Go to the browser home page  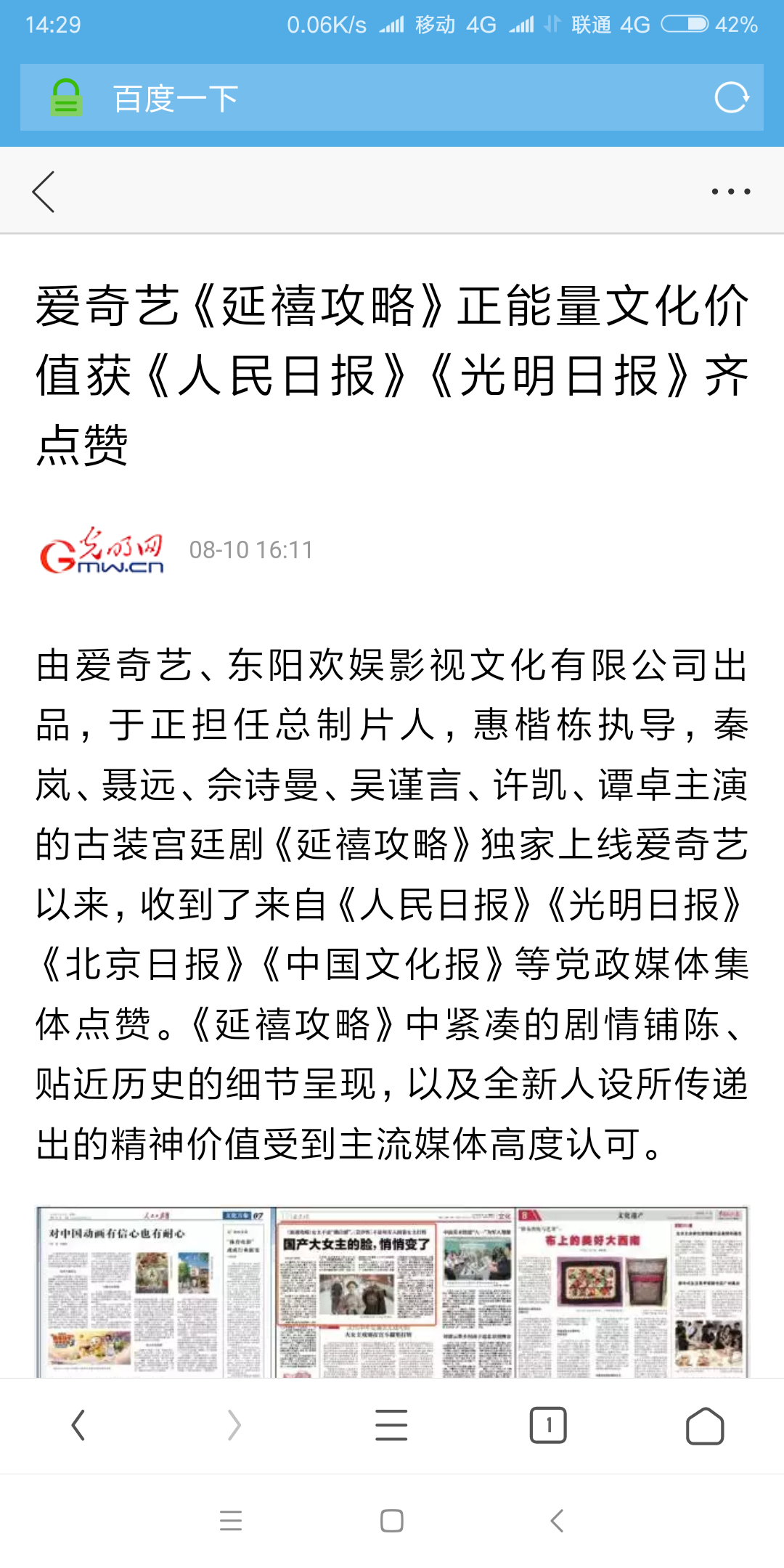704,1426
